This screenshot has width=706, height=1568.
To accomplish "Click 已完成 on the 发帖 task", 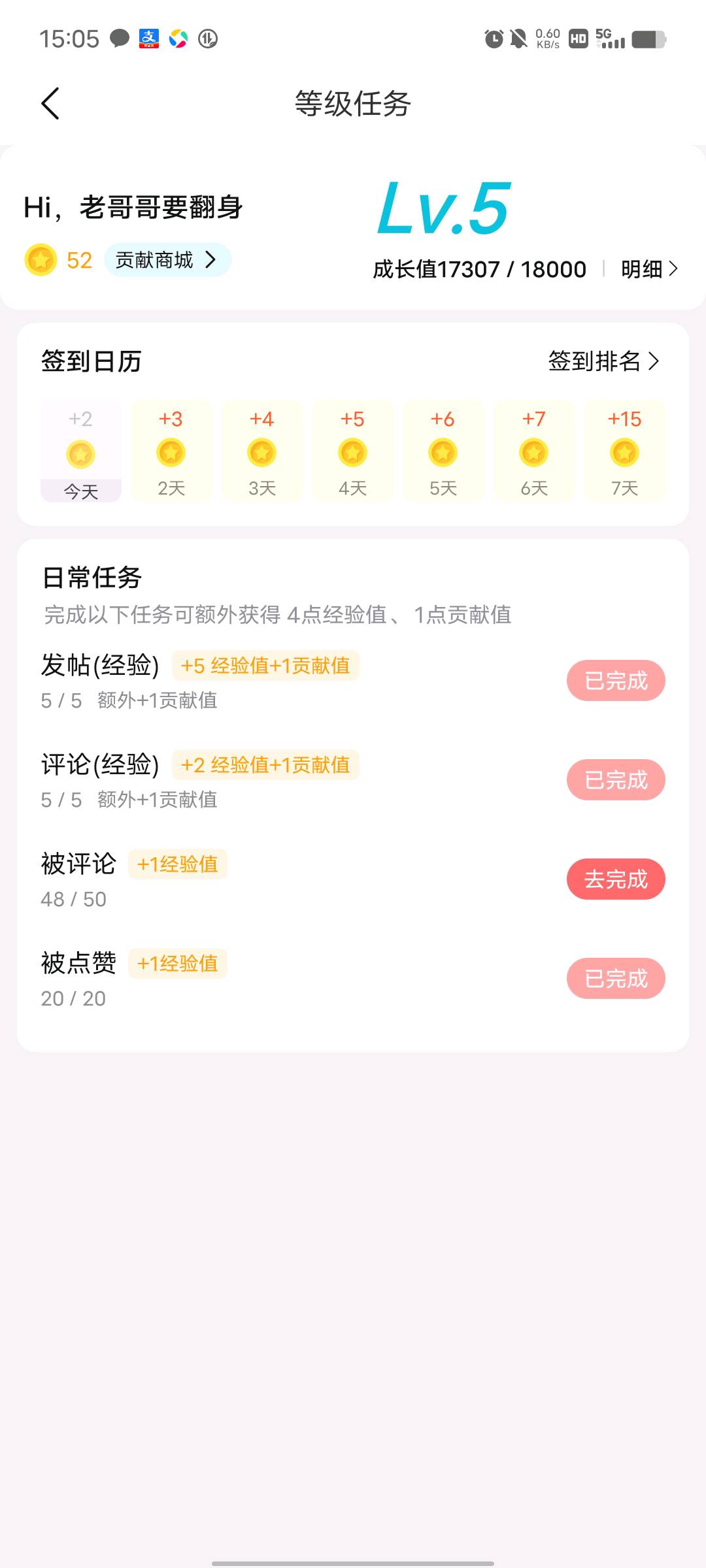I will pyautogui.click(x=615, y=680).
